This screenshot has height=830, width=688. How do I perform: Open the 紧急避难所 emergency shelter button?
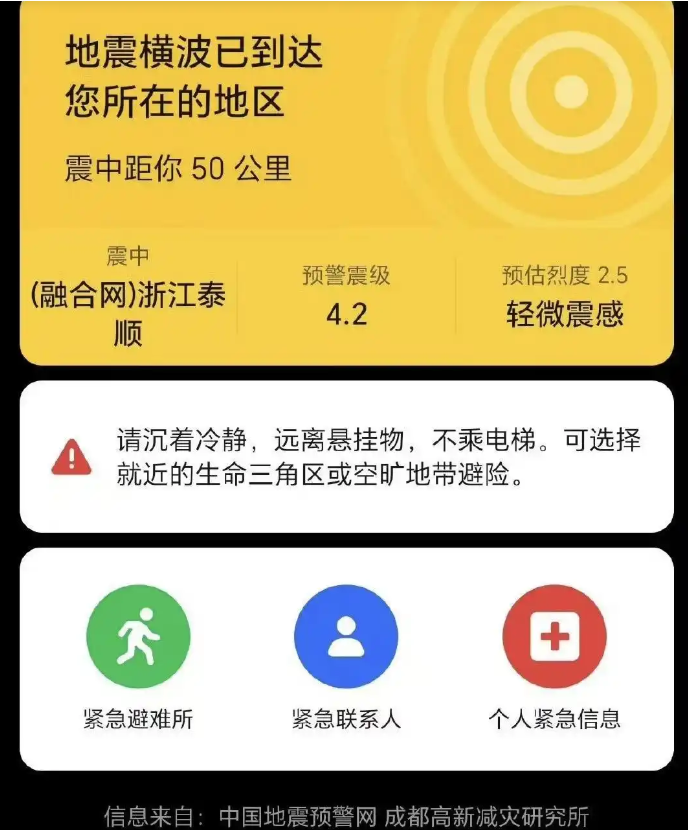coord(138,637)
